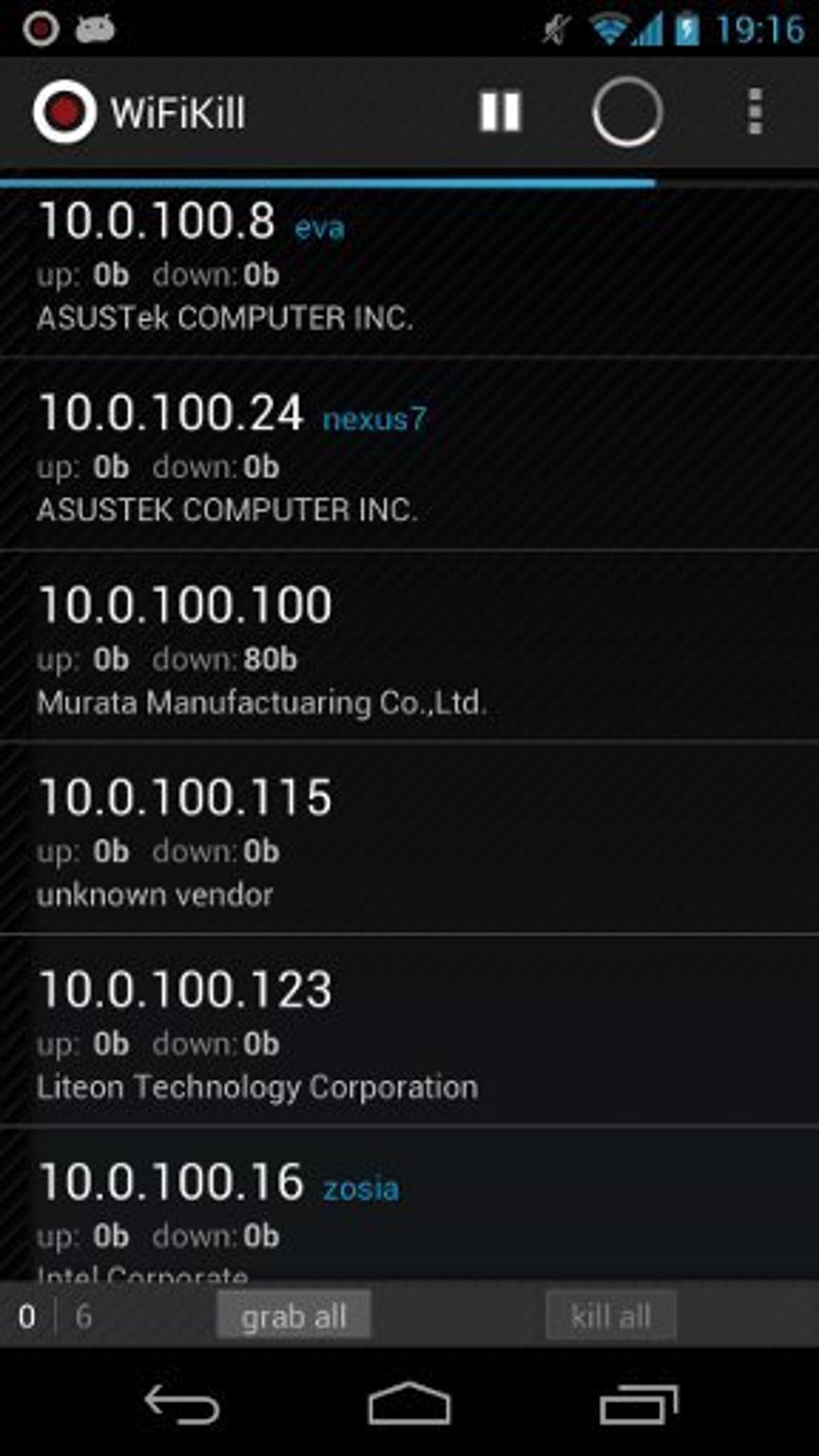Open unknown vendor device 10.0.100.115
The width and height of the screenshot is (819, 1456).
(409, 838)
